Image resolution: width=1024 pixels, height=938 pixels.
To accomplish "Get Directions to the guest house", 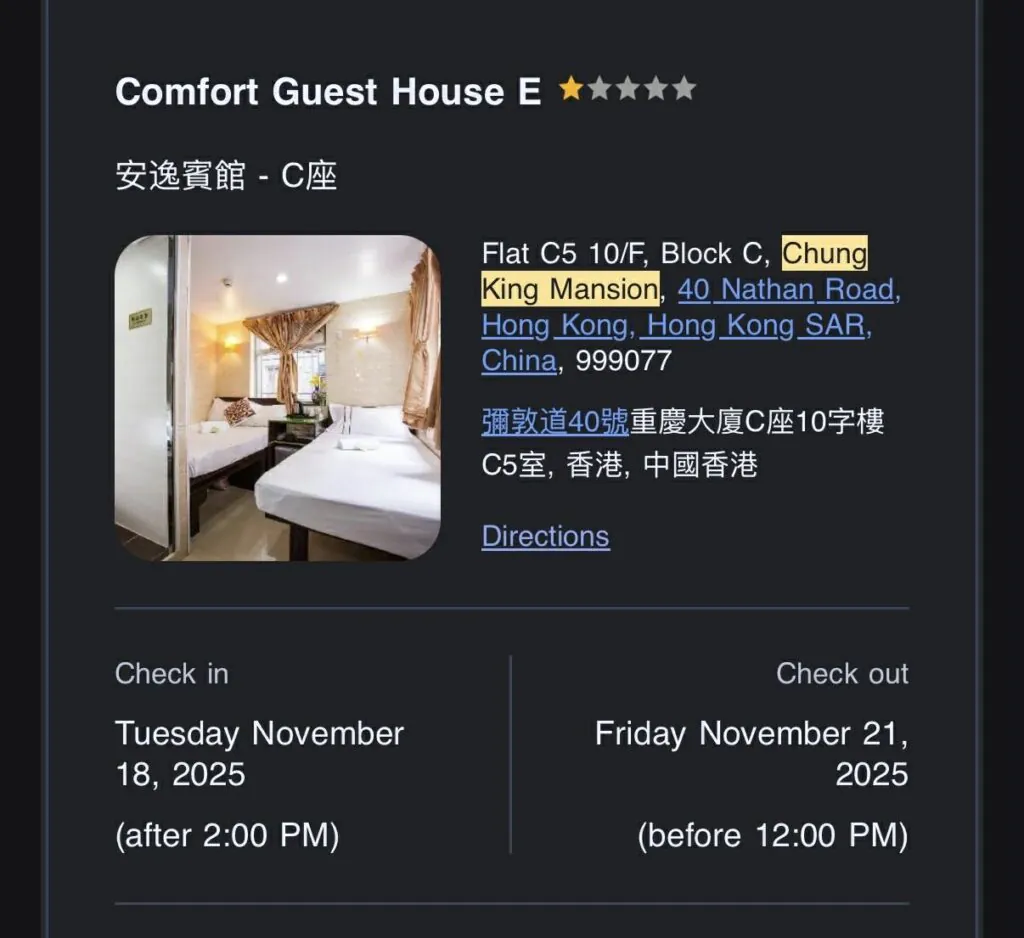I will 545,536.
